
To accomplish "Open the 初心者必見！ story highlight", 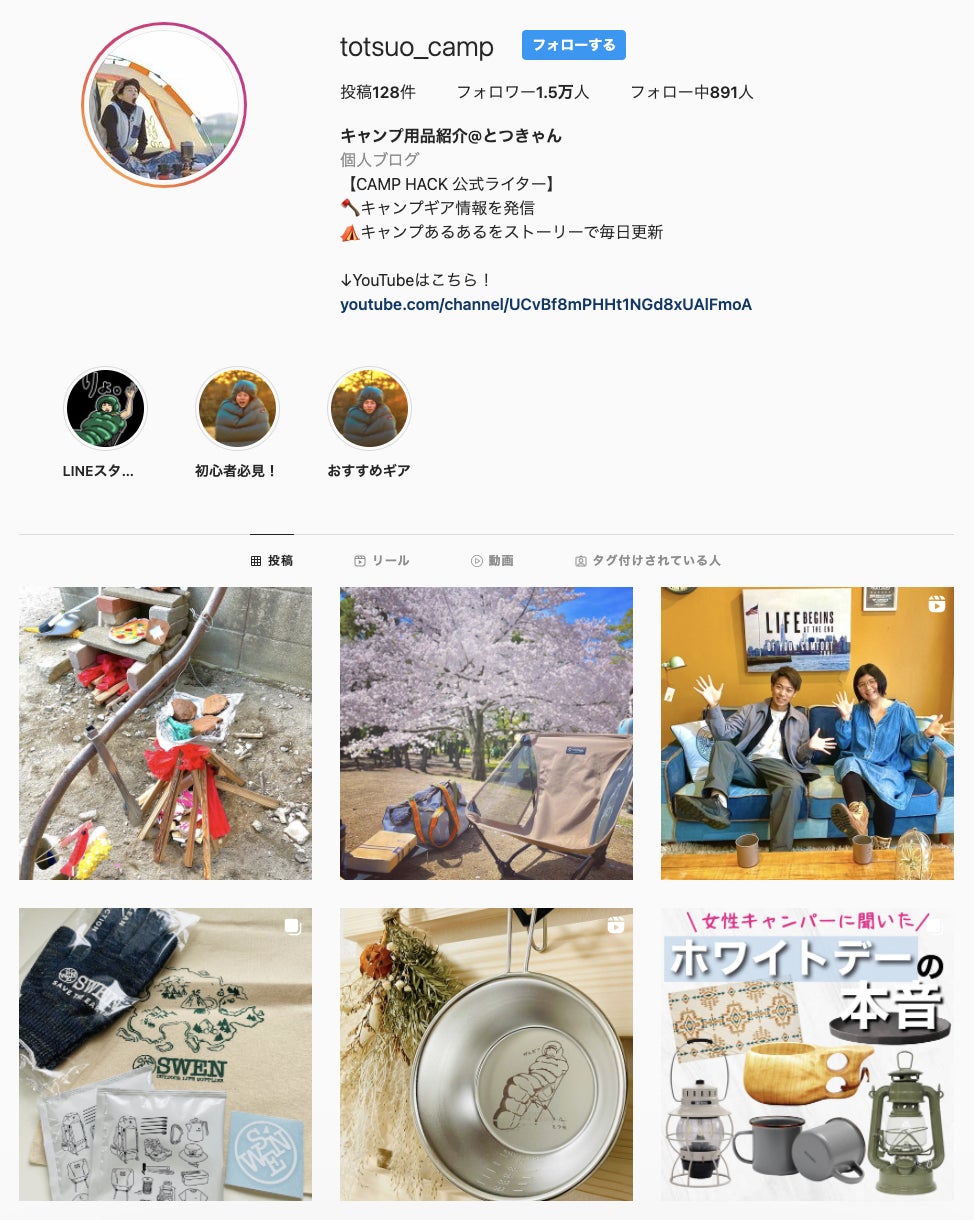I will [x=237, y=409].
